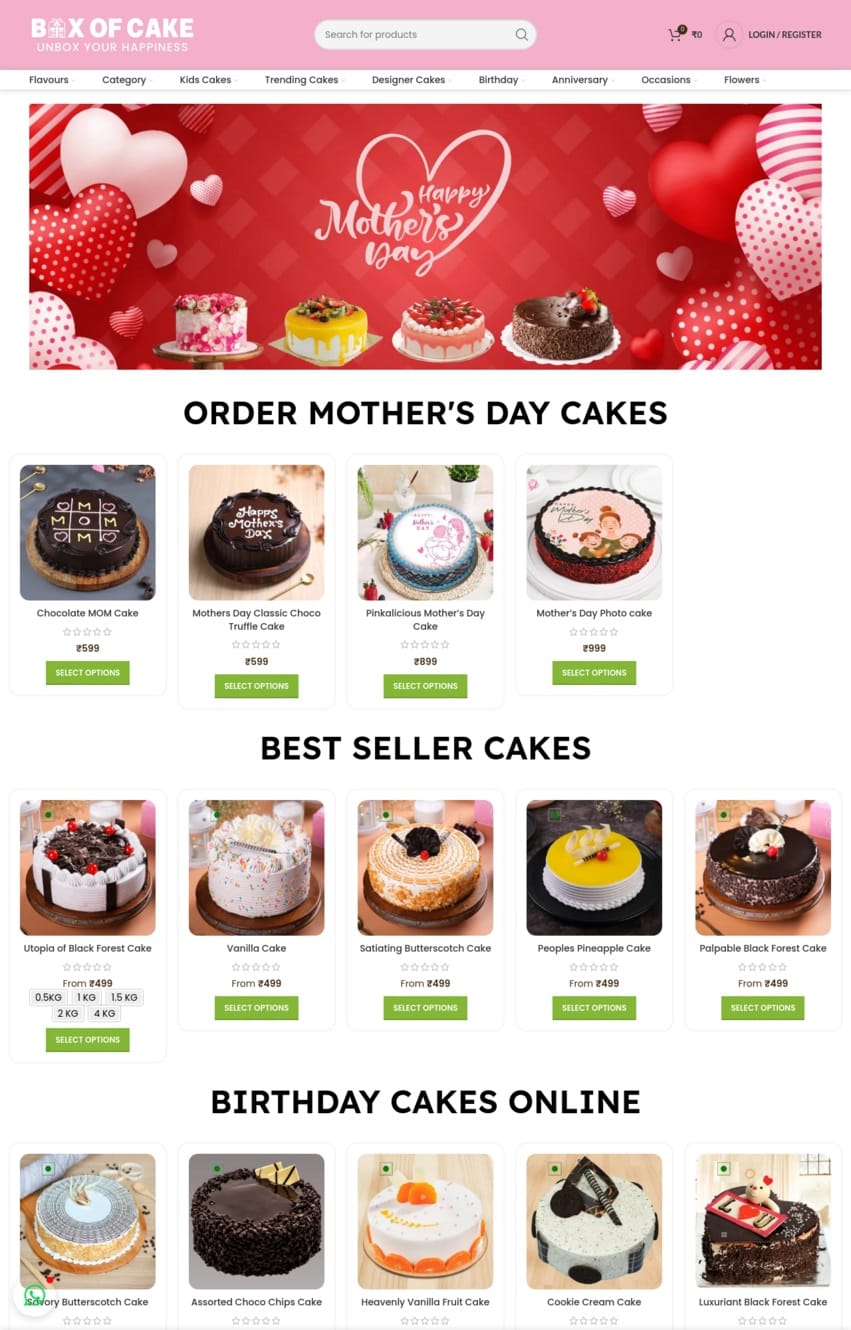Image resolution: width=851 pixels, height=1330 pixels.
Task: View the Peoples Pineapple Cake card
Action: tap(594, 868)
